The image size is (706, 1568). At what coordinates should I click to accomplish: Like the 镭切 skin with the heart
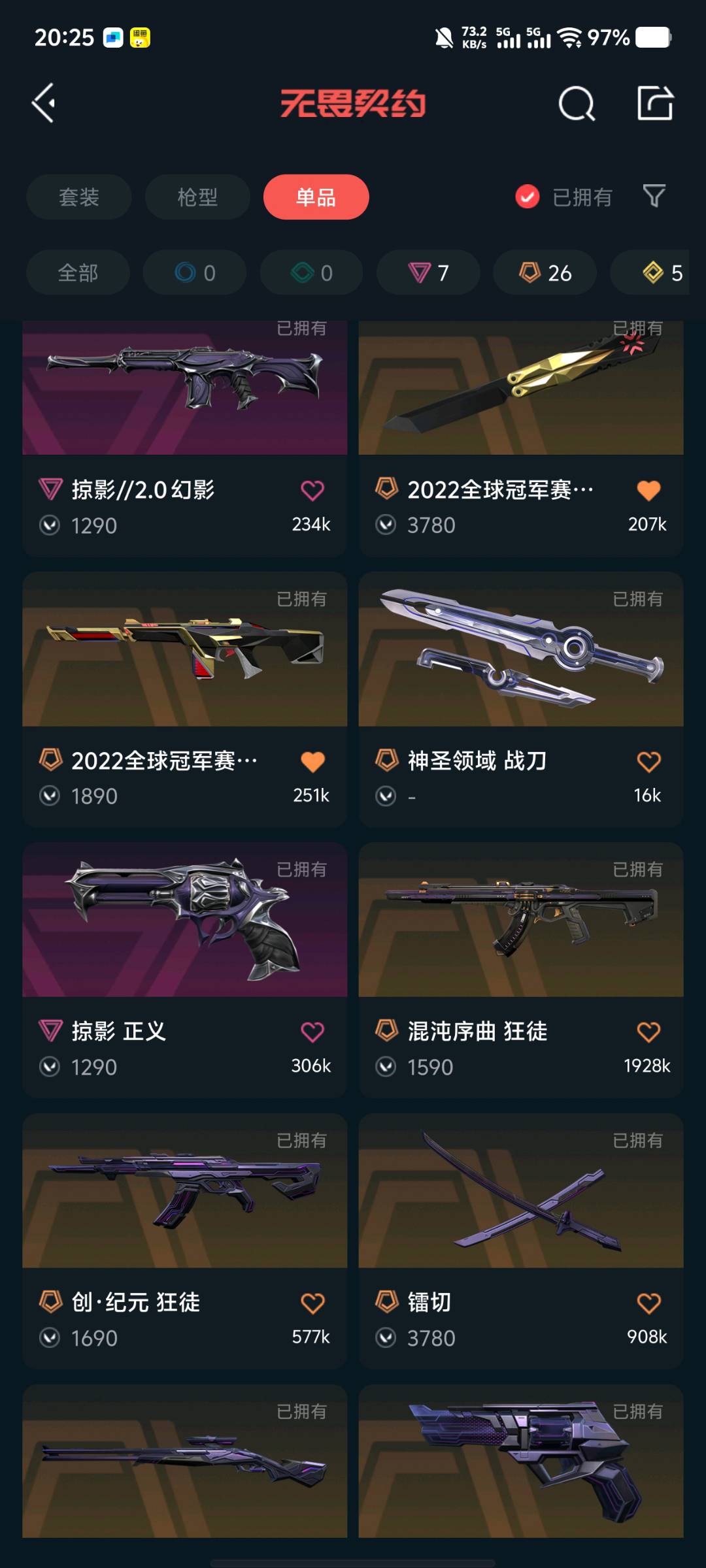coord(648,1303)
